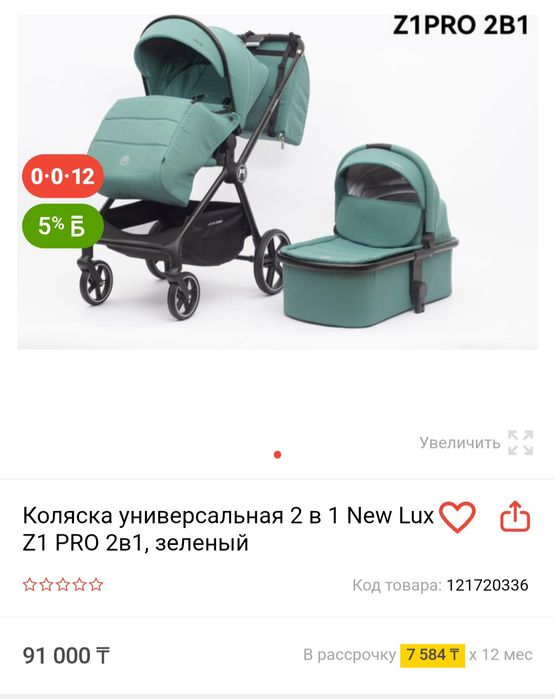Viewport: 555px width, 699px height.
Task: Add the stroller to favorites with the heart
Action: [x=457, y=517]
